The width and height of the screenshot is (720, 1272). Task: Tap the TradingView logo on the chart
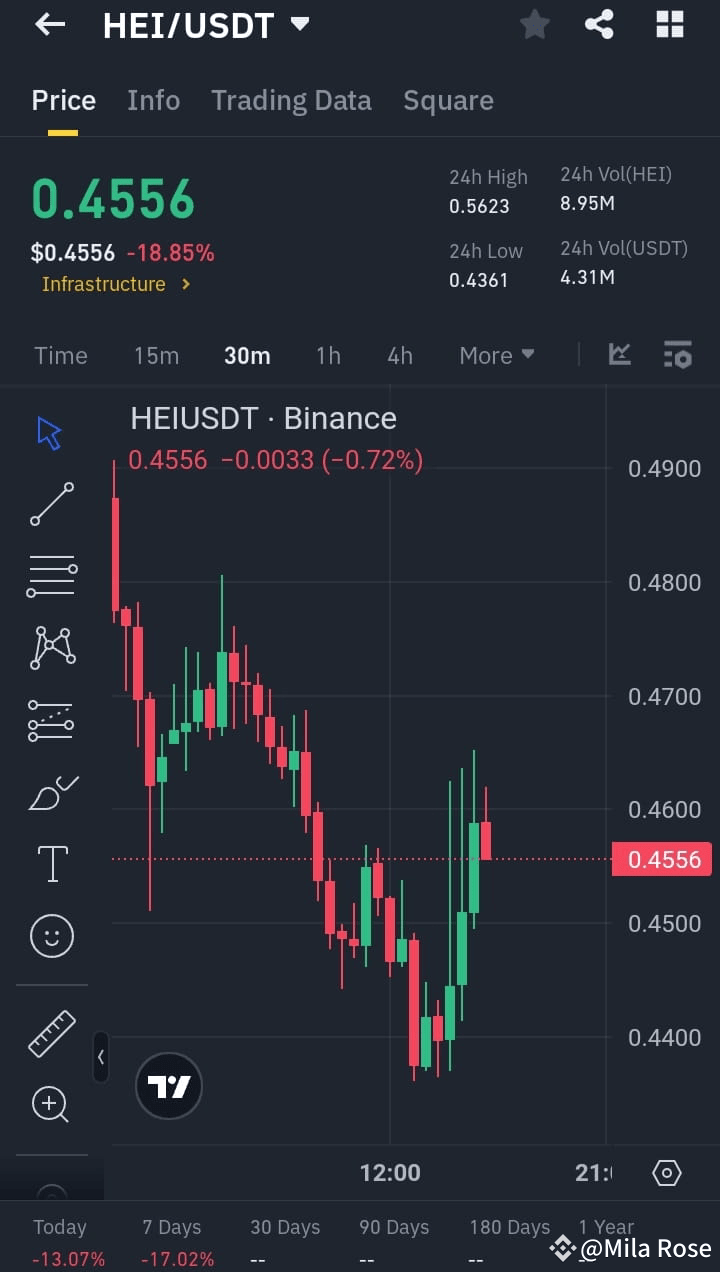pyautogui.click(x=168, y=1085)
